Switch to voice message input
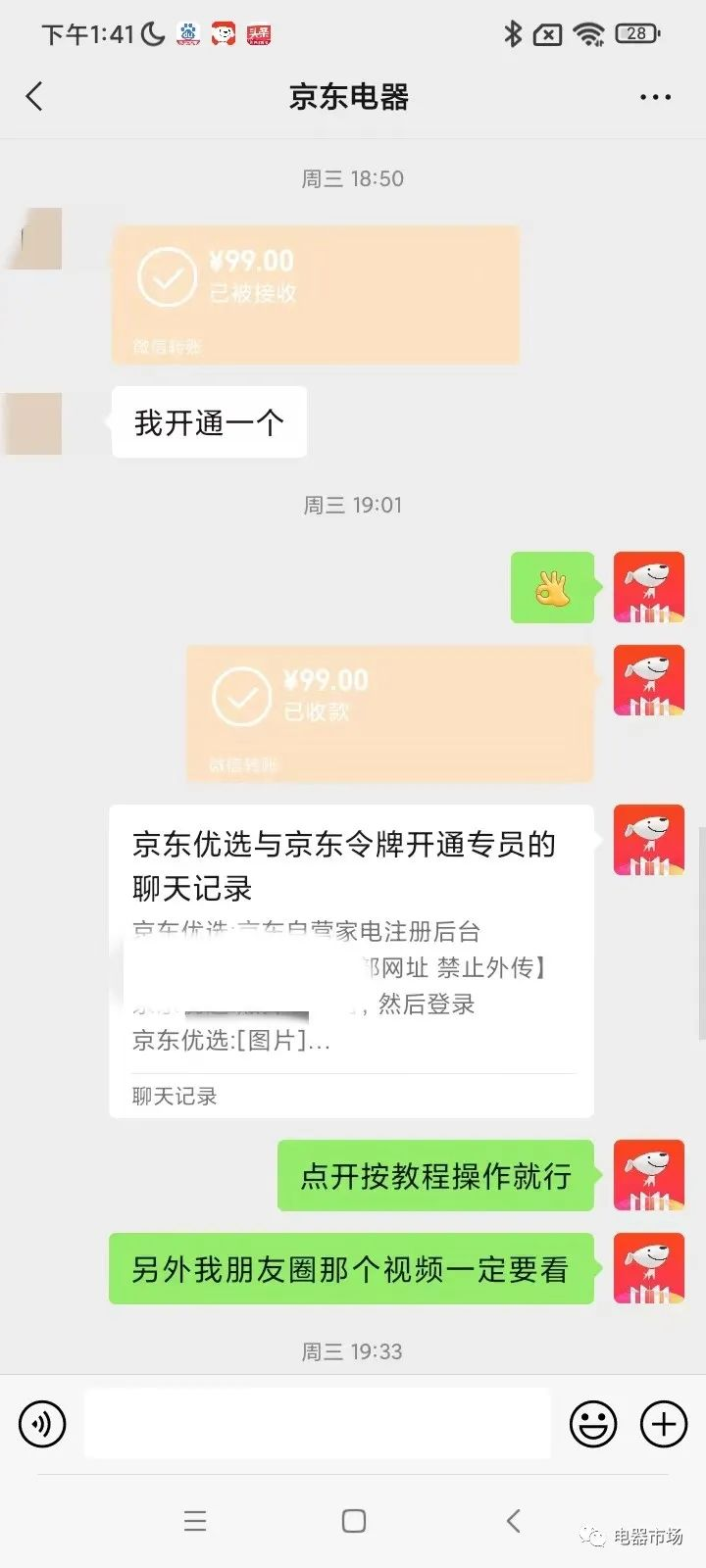Screen dimensions: 706x1568 click(42, 1423)
